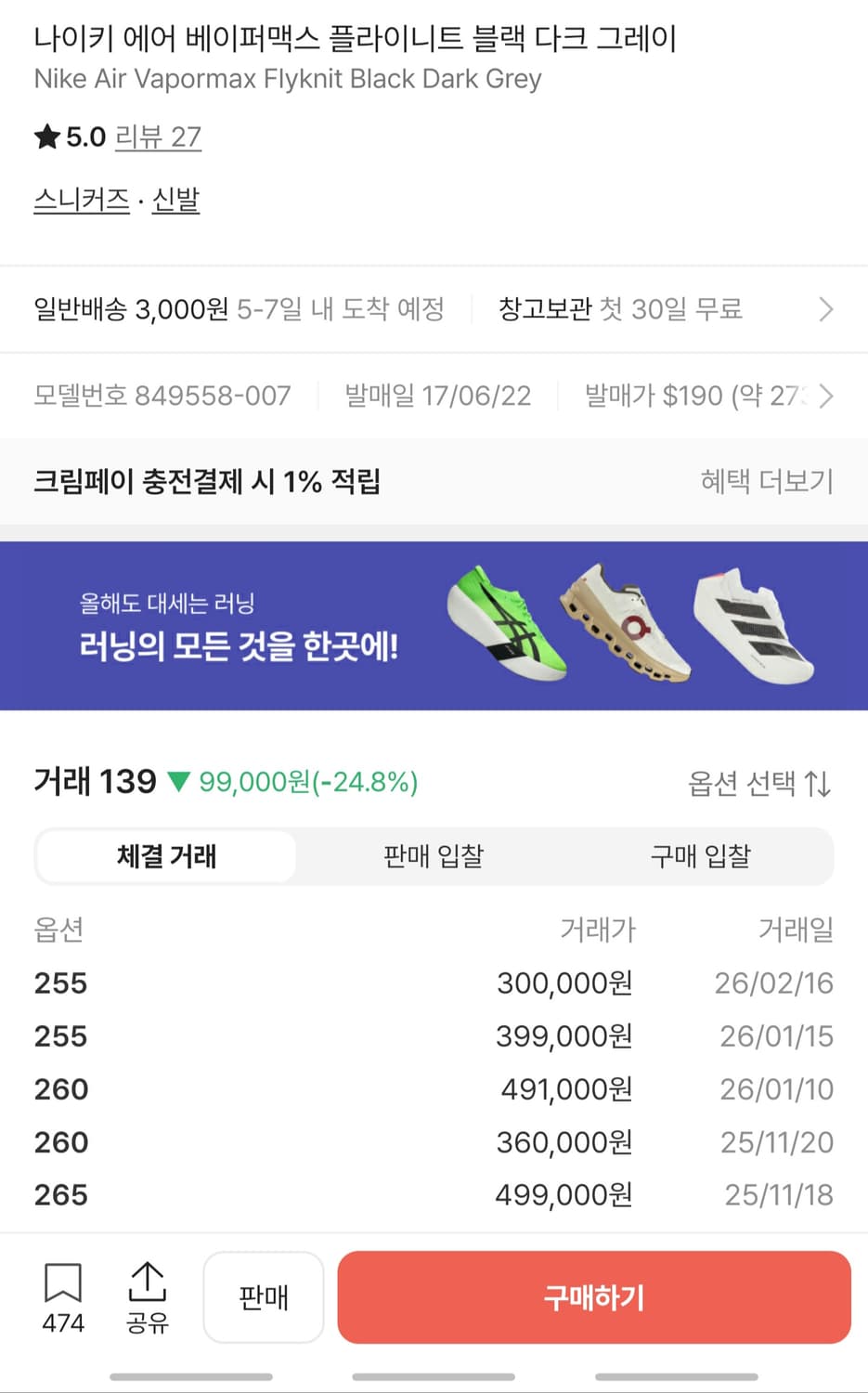This screenshot has height=1393, width=868.
Task: Switch to the 판매 입찰 tab
Action: (432, 856)
